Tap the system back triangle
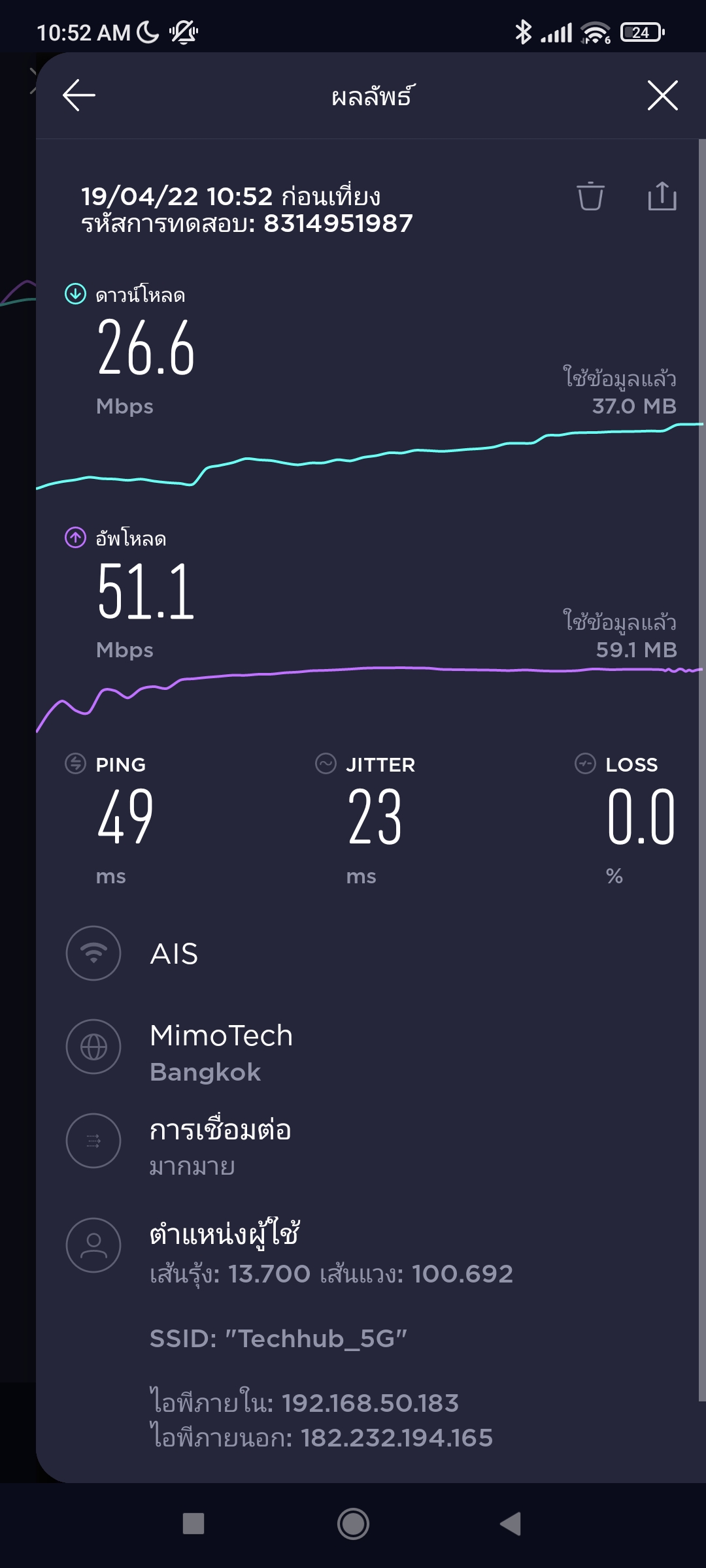Screen dimensions: 706x1568 tap(511, 1524)
